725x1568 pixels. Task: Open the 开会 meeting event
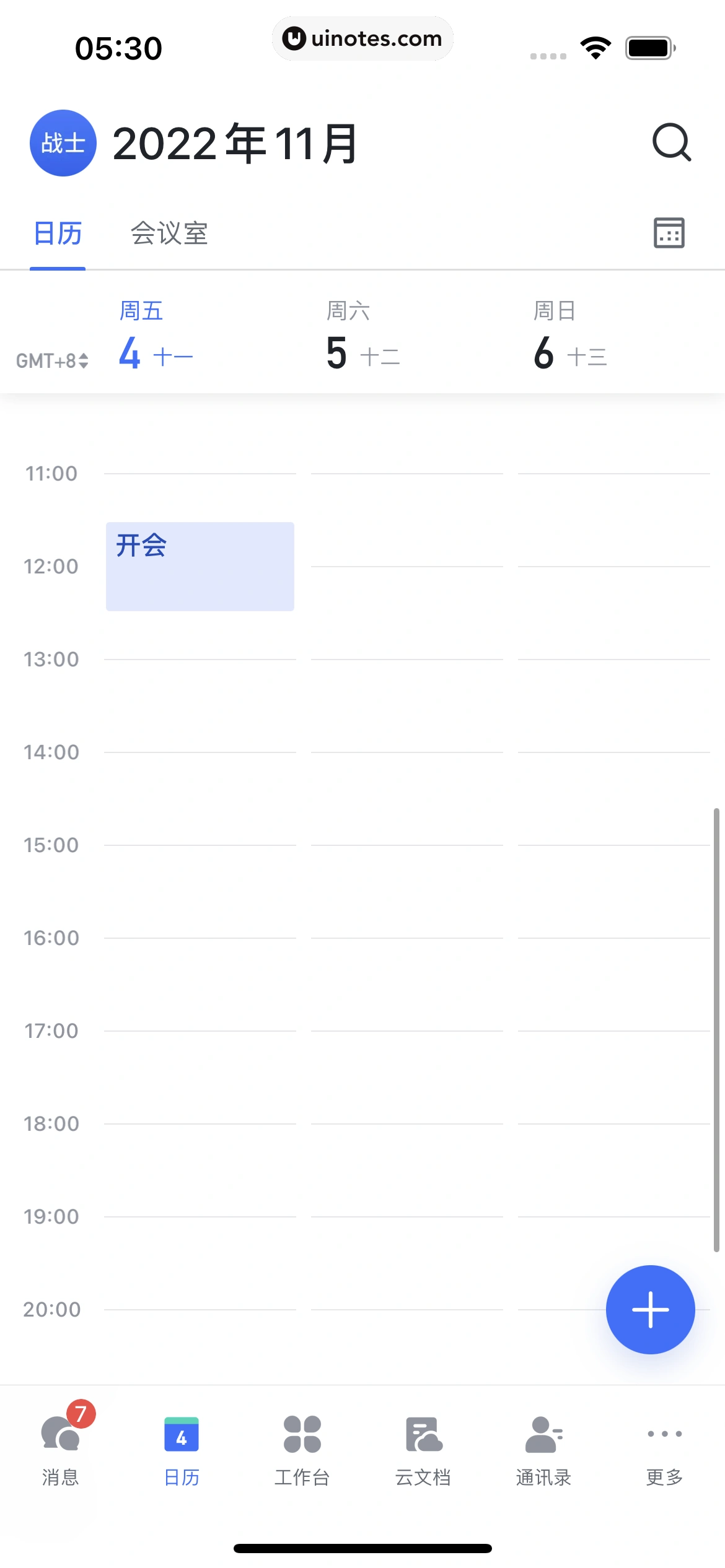200,565
